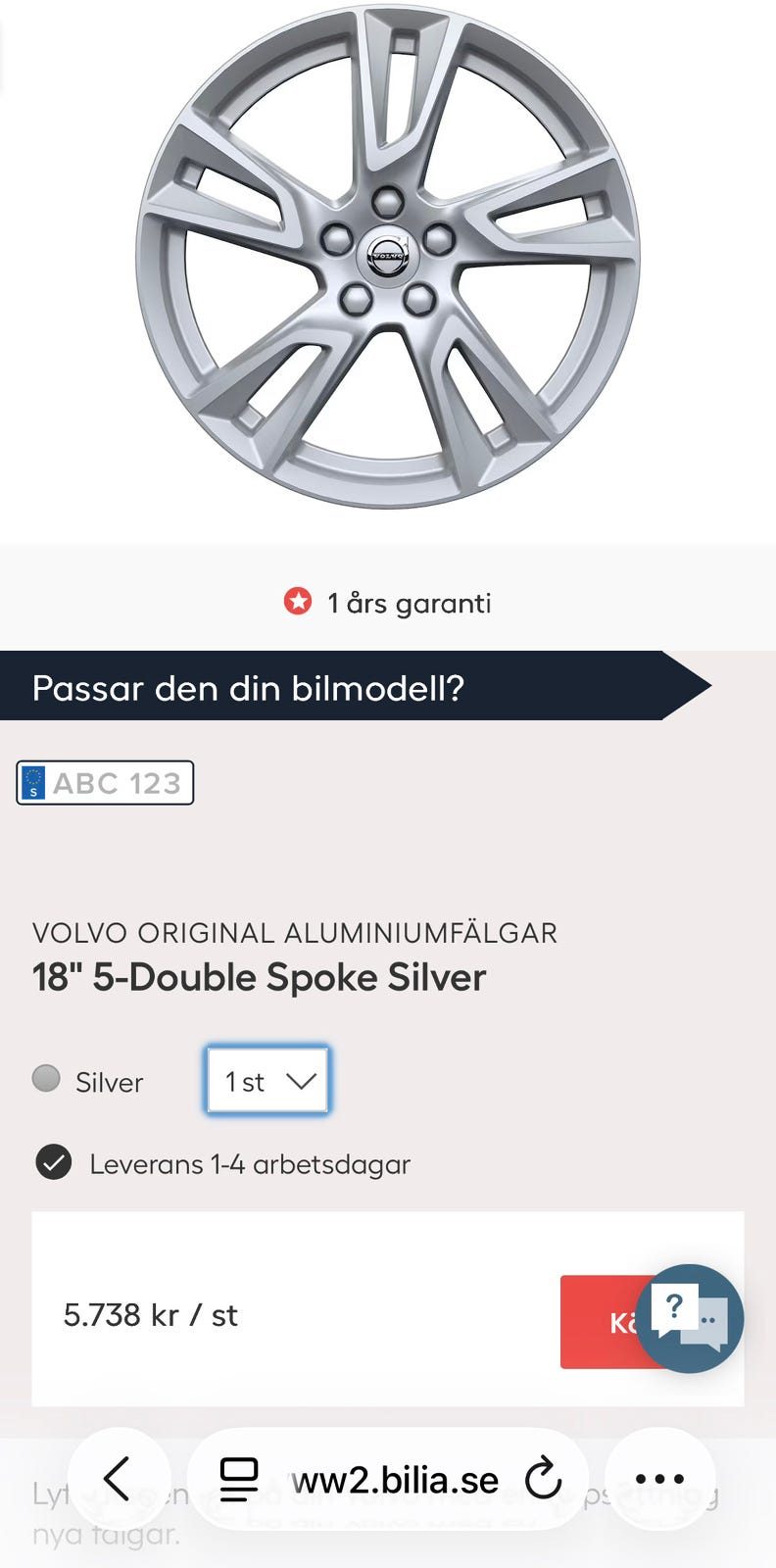The height and width of the screenshot is (1568, 776).
Task: Select the Silver color option
Action: (x=46, y=1079)
